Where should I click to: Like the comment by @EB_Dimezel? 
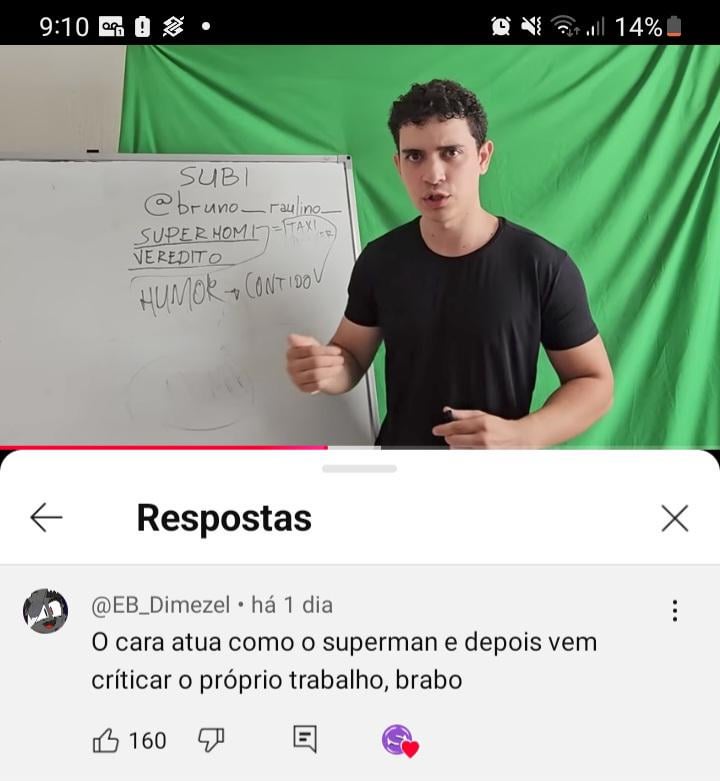point(106,740)
